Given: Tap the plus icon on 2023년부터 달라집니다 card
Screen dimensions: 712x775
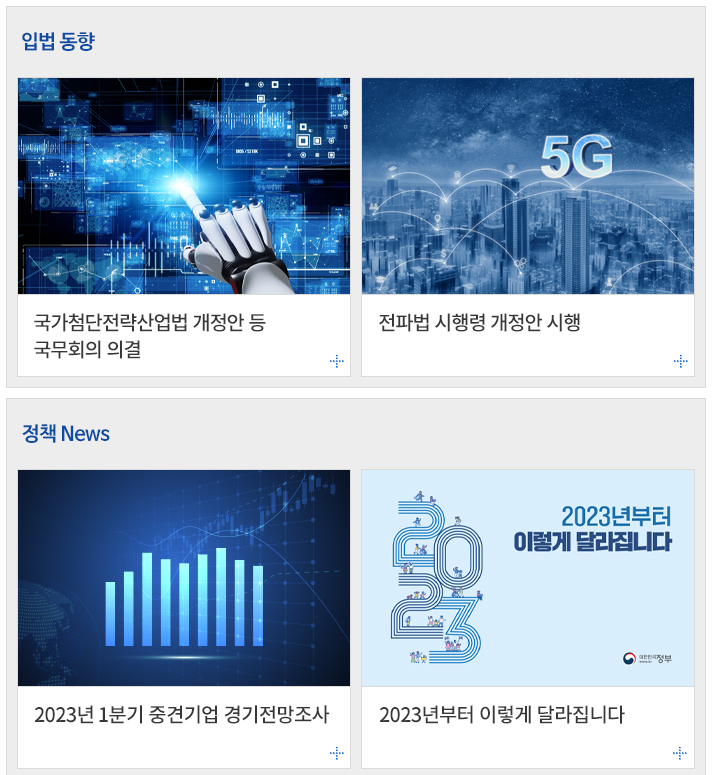Looking at the screenshot, I should coord(680,753).
